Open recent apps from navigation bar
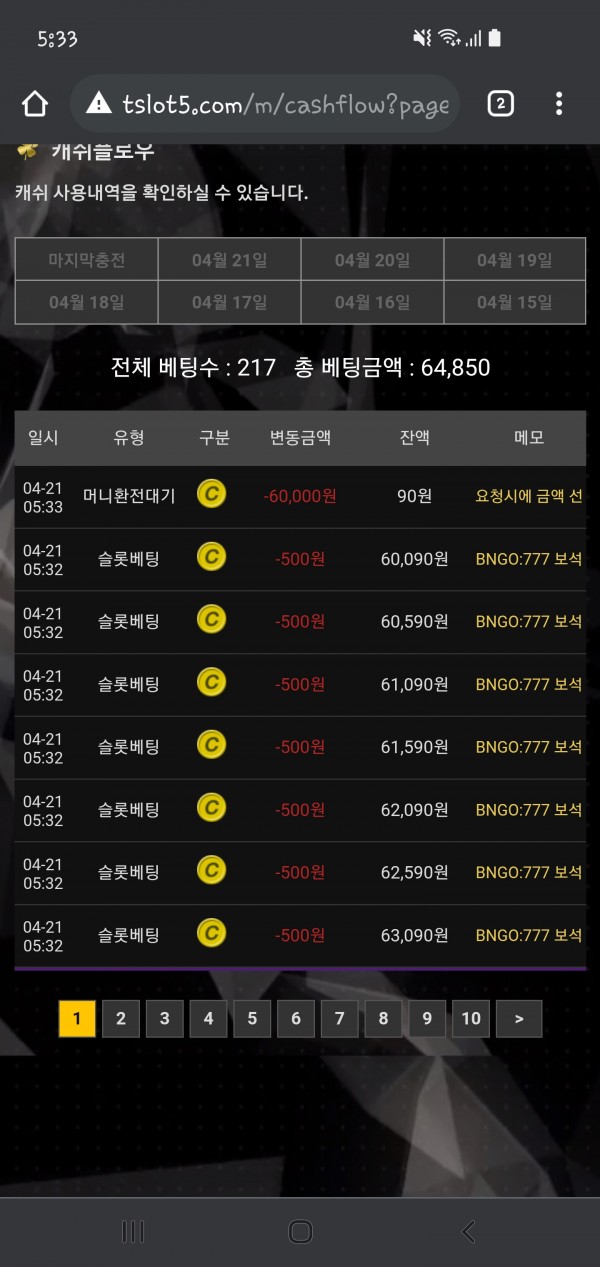Image resolution: width=600 pixels, height=1267 pixels. click(x=133, y=1232)
